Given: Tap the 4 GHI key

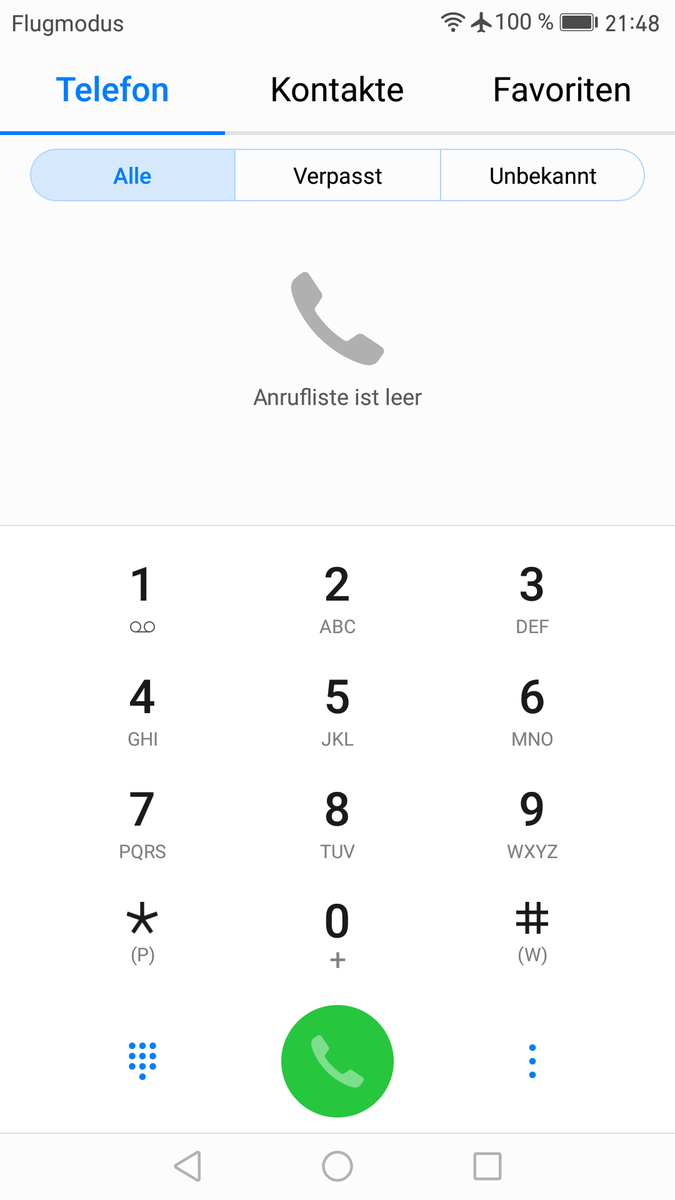Looking at the screenshot, I should (x=142, y=710).
